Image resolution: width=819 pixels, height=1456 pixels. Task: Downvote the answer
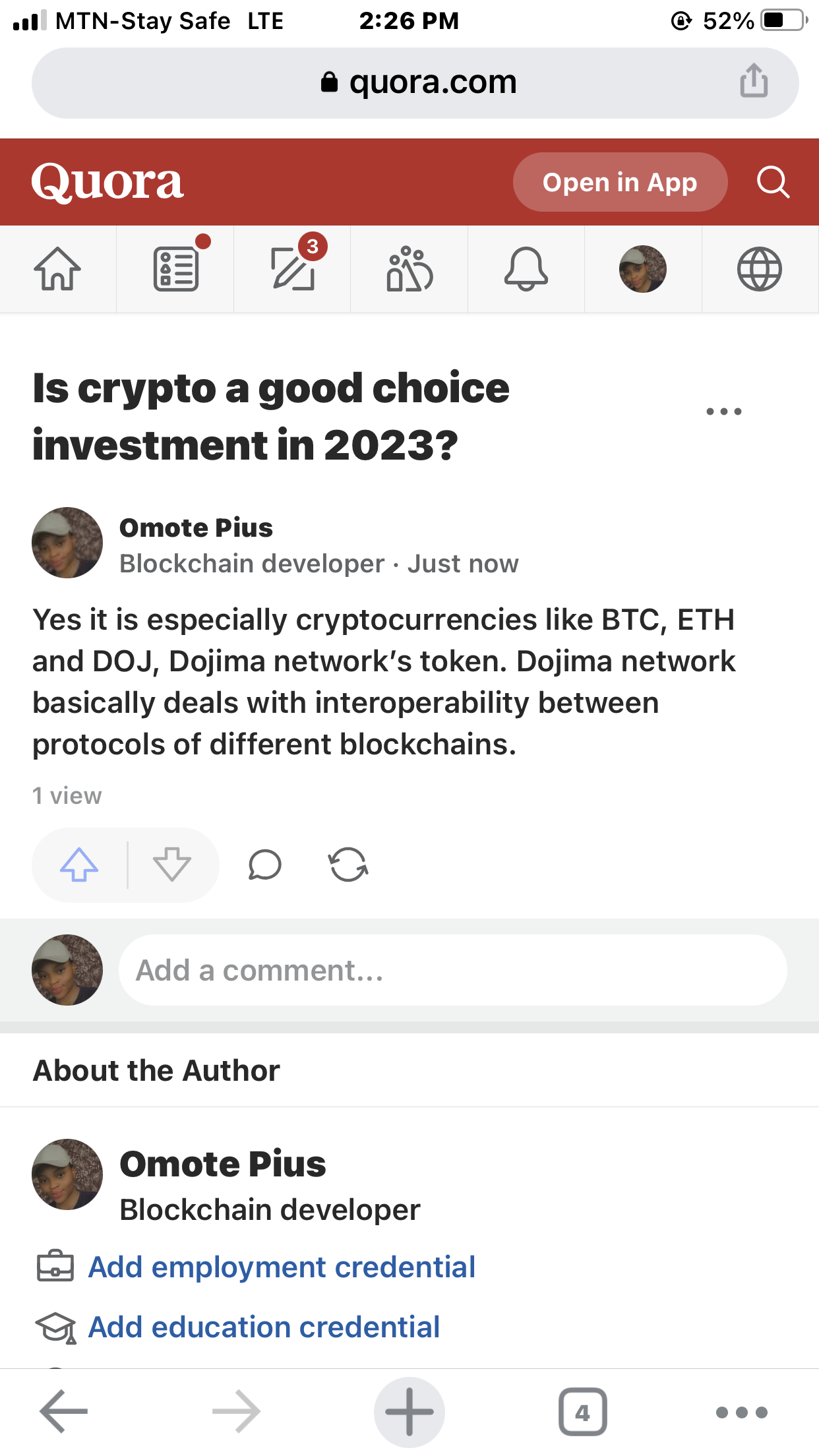pyautogui.click(x=172, y=864)
